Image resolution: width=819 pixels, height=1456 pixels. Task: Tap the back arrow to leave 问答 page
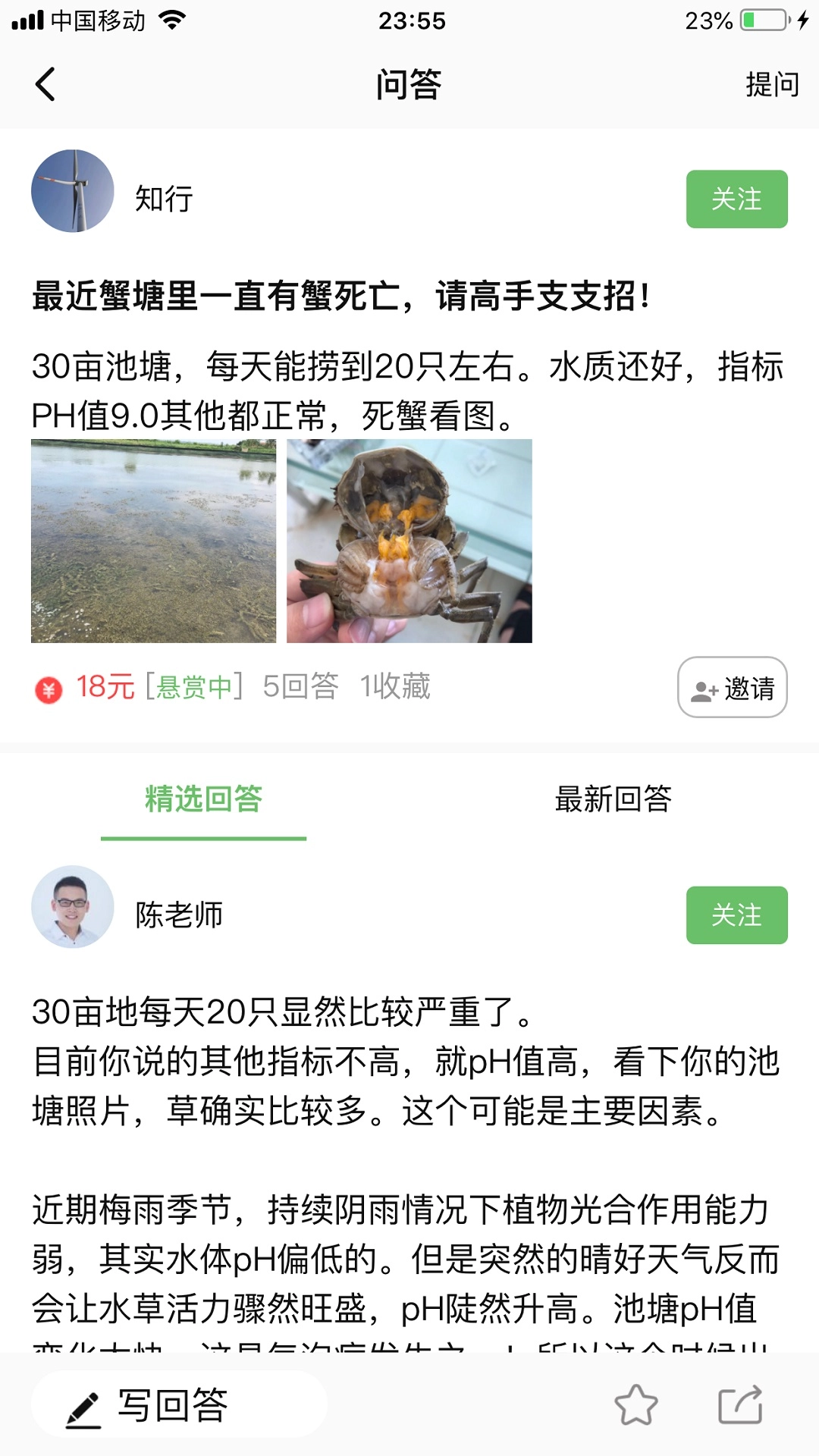pyautogui.click(x=45, y=85)
